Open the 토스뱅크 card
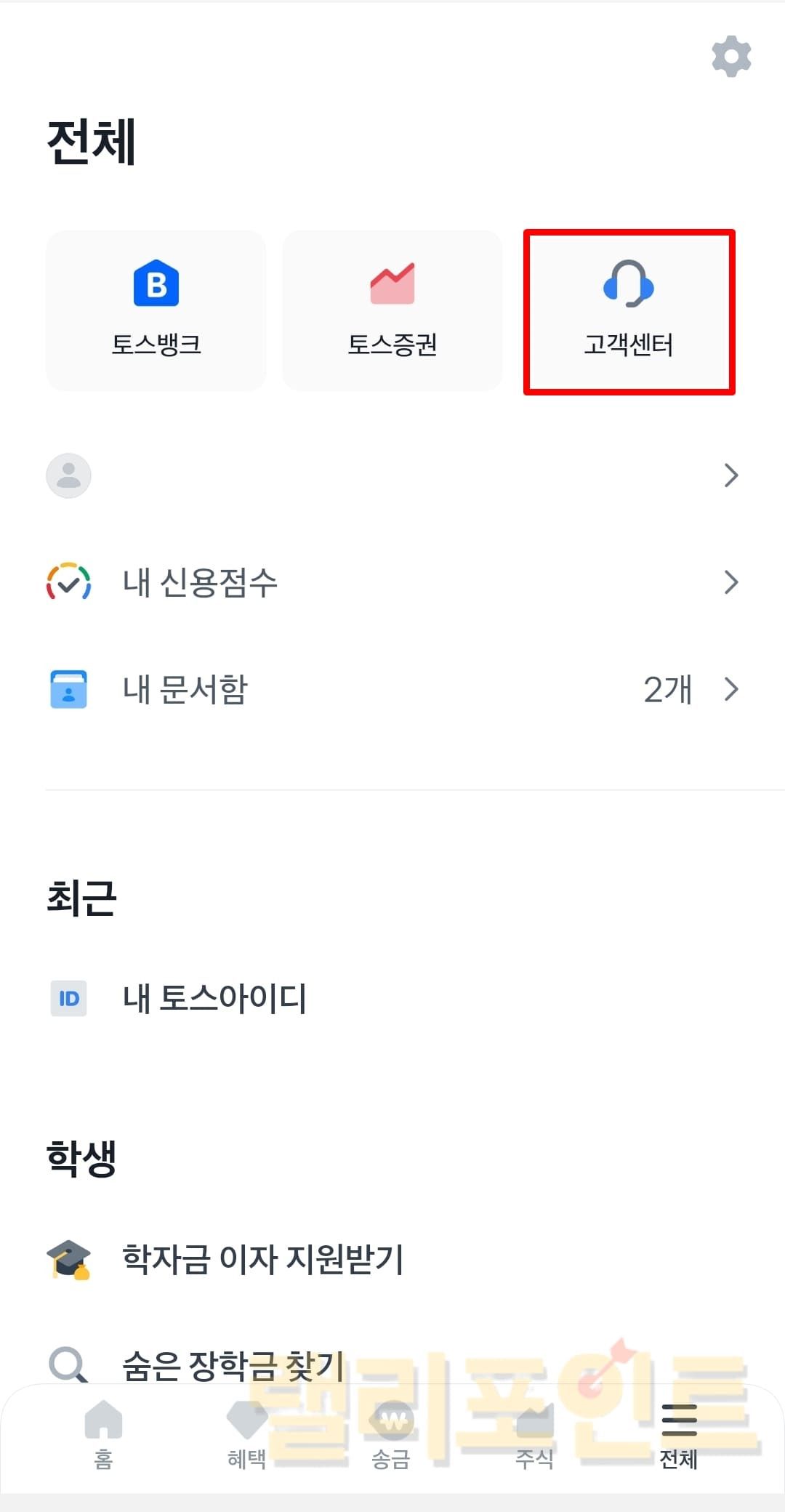 click(156, 310)
